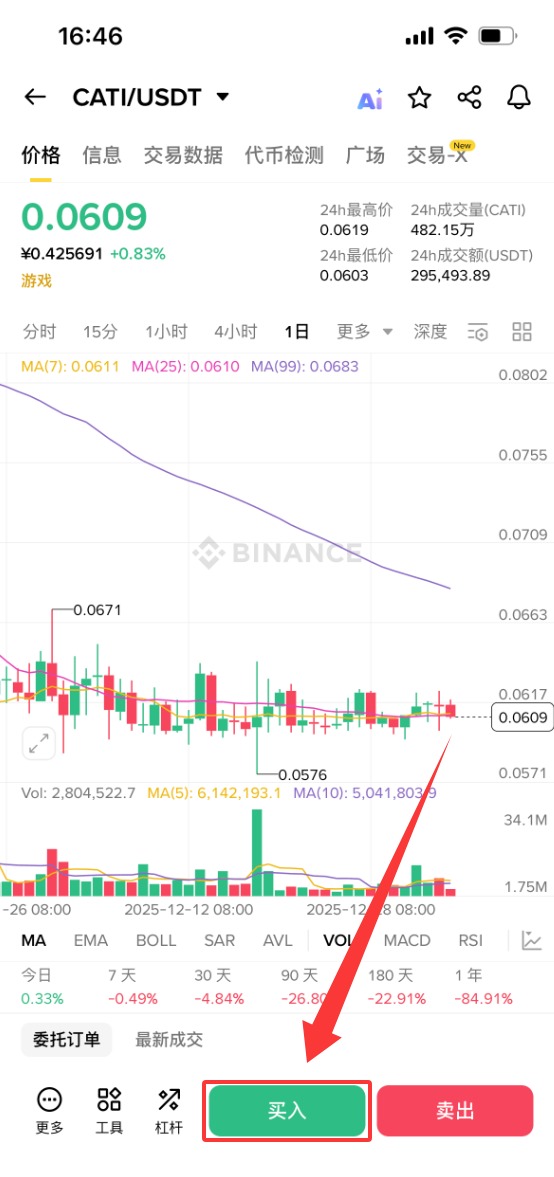Image resolution: width=554 pixels, height=1177 pixels.
Task: Switch to the 信息 tab
Action: (x=102, y=155)
